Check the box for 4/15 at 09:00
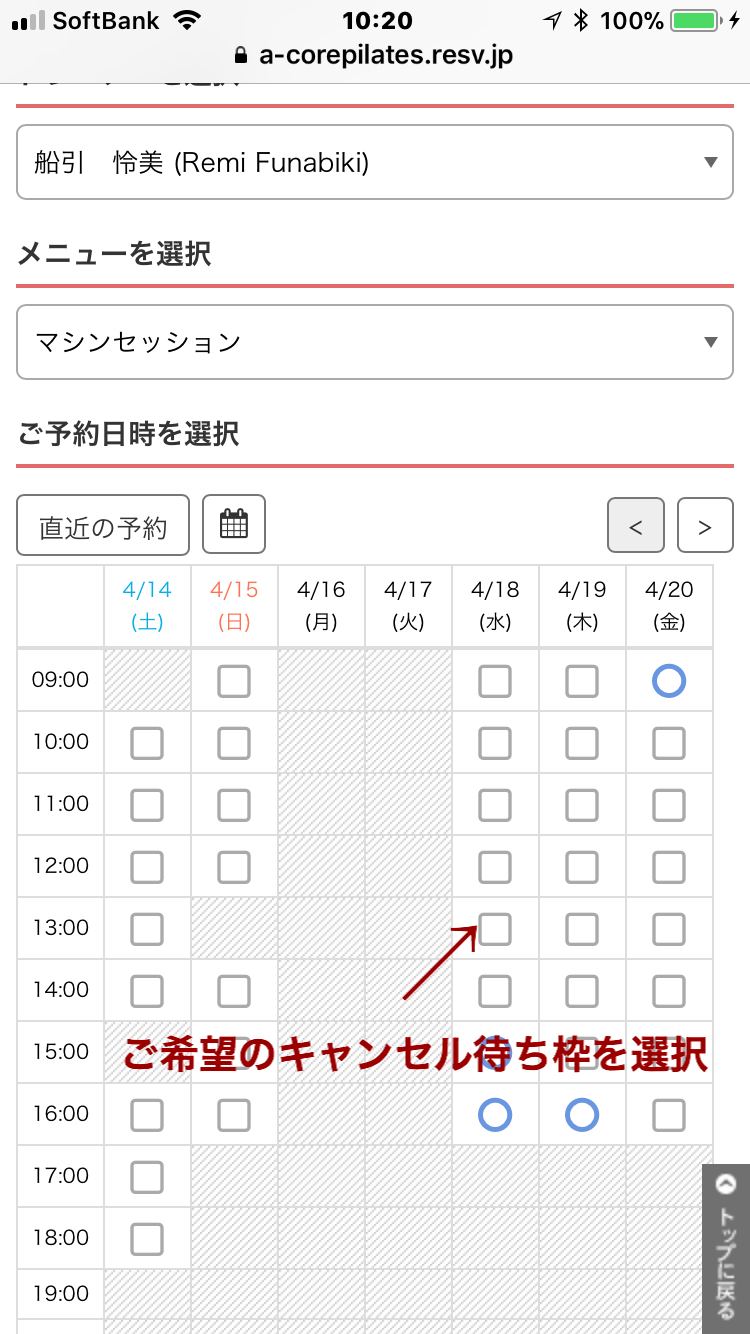The width and height of the screenshot is (750, 1334). tap(233, 680)
